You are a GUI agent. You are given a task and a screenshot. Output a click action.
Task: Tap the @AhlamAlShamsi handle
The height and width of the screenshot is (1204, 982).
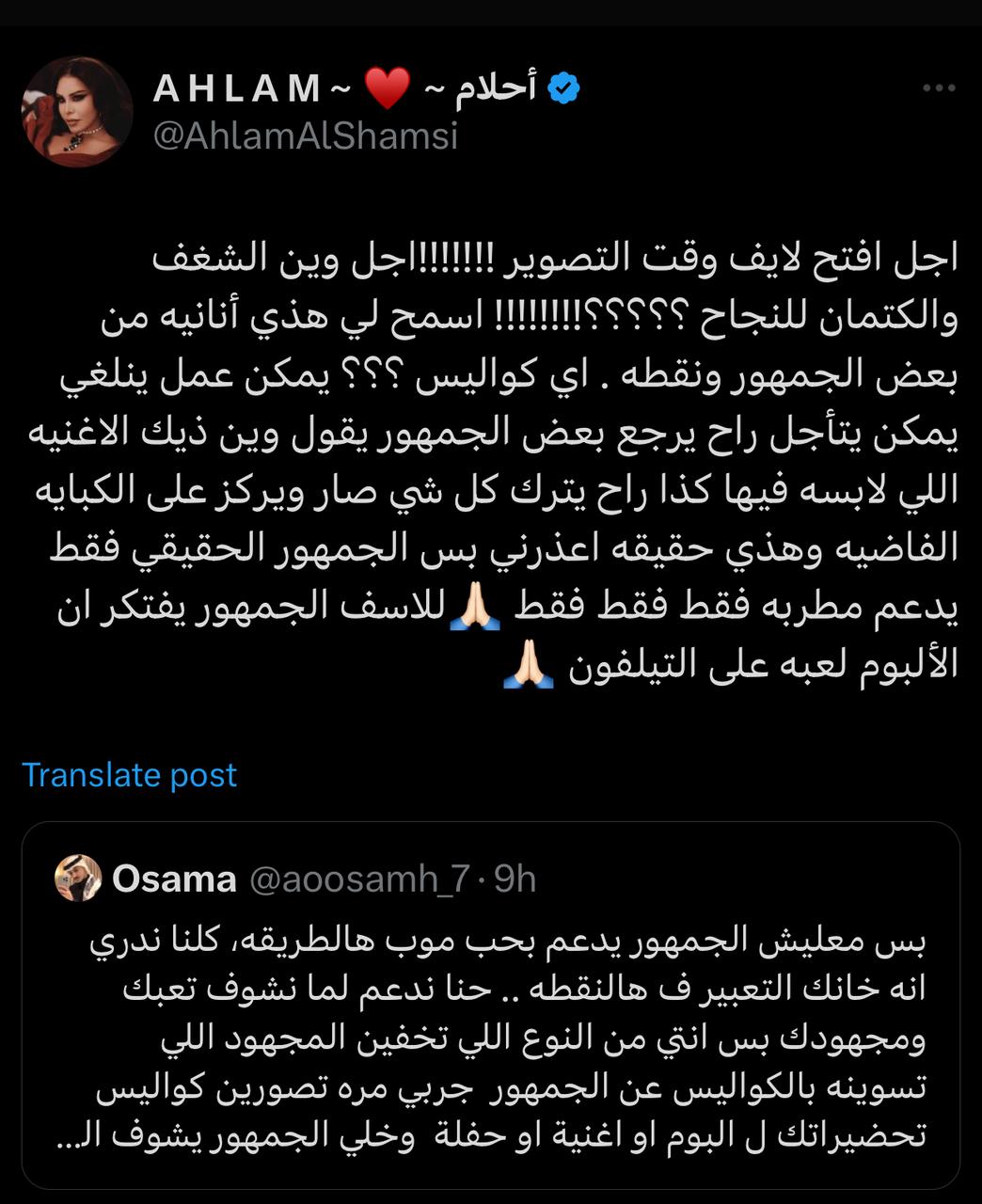(x=305, y=136)
